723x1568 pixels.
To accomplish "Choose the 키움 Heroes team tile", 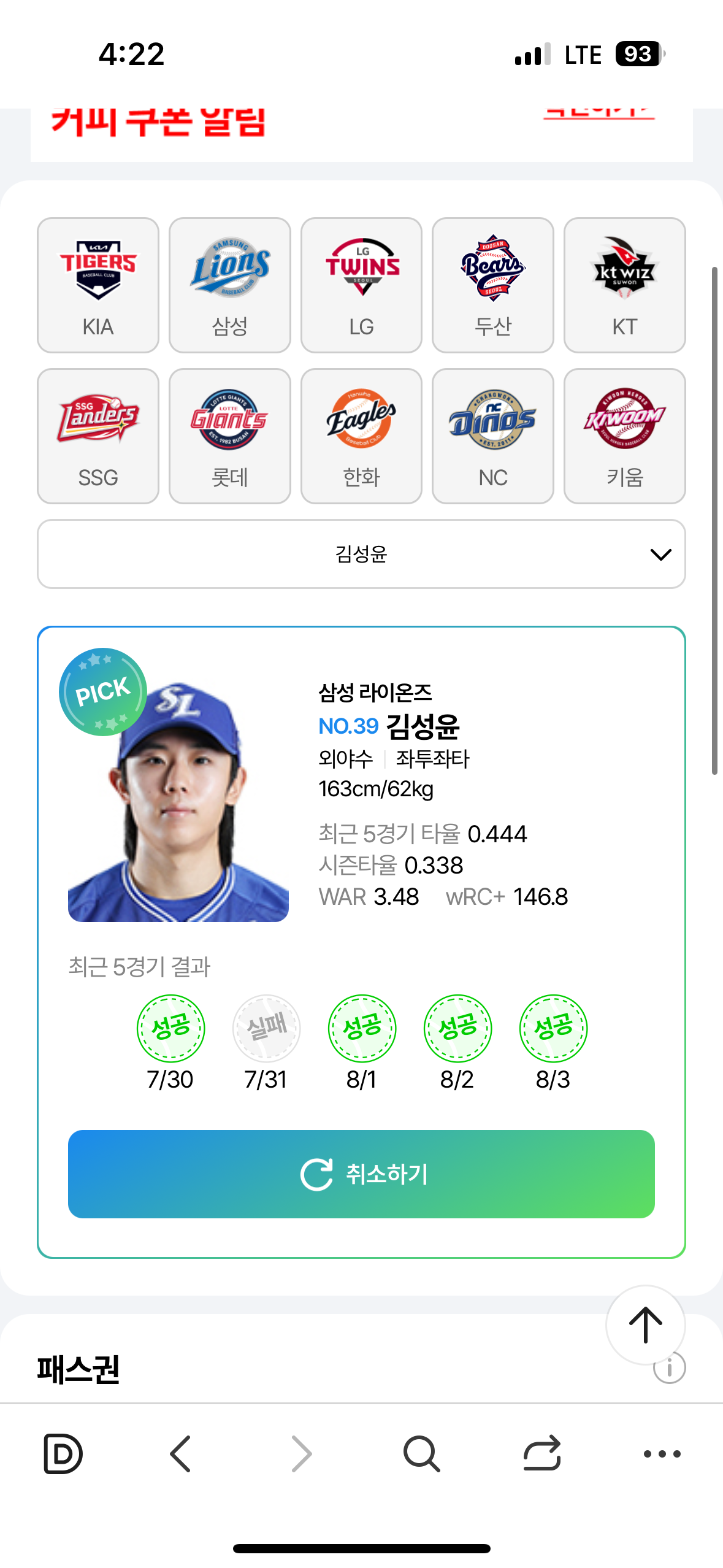I will coord(624,436).
